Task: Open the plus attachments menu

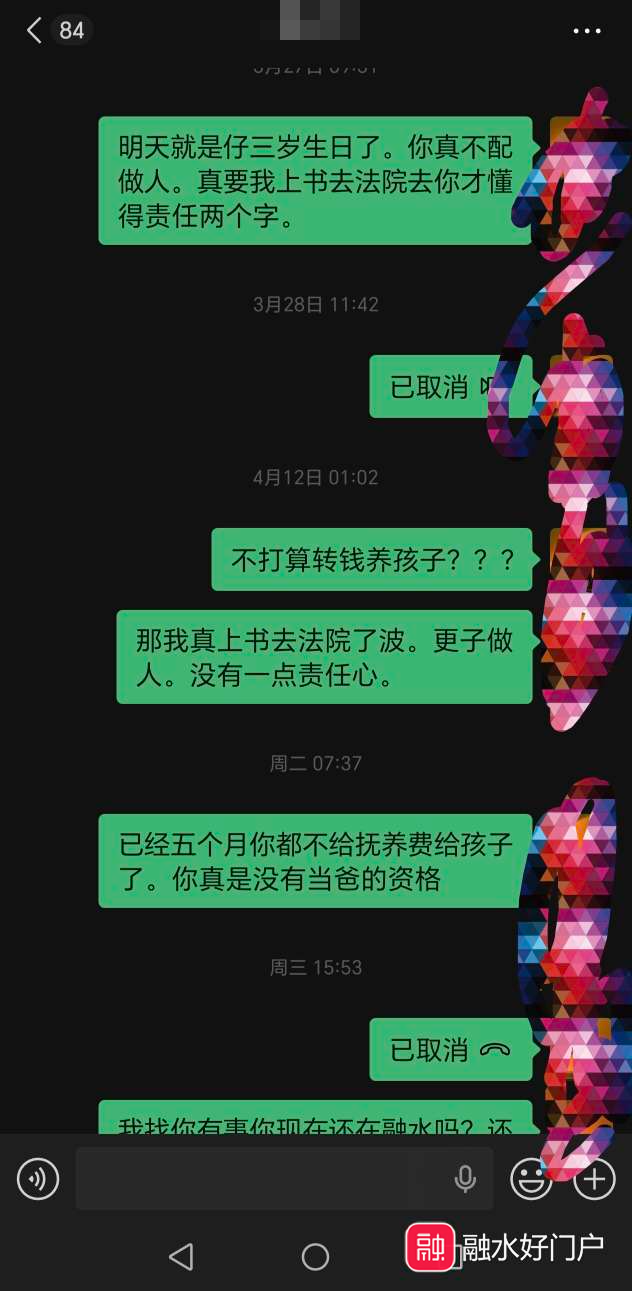Action: [x=593, y=1179]
